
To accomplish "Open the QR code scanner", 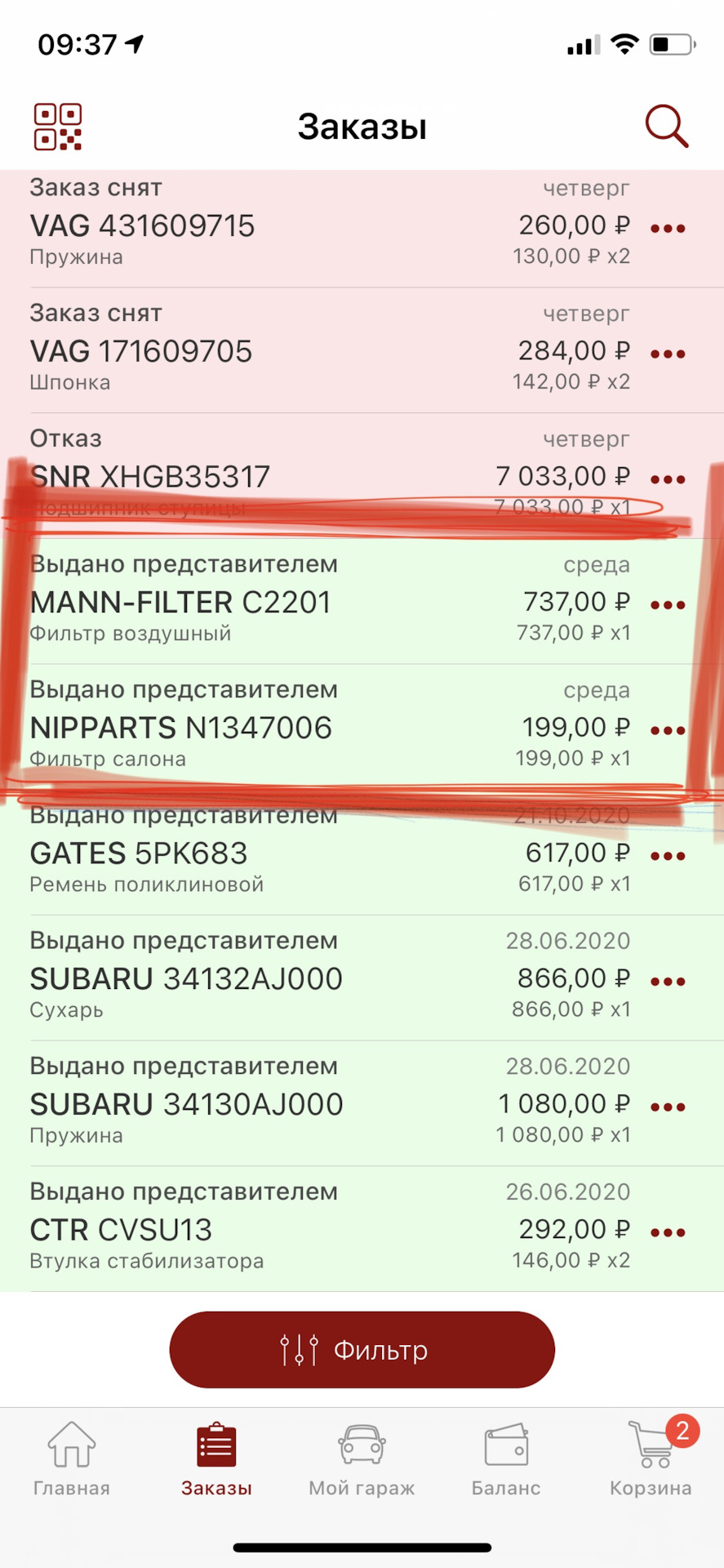I will [x=57, y=127].
